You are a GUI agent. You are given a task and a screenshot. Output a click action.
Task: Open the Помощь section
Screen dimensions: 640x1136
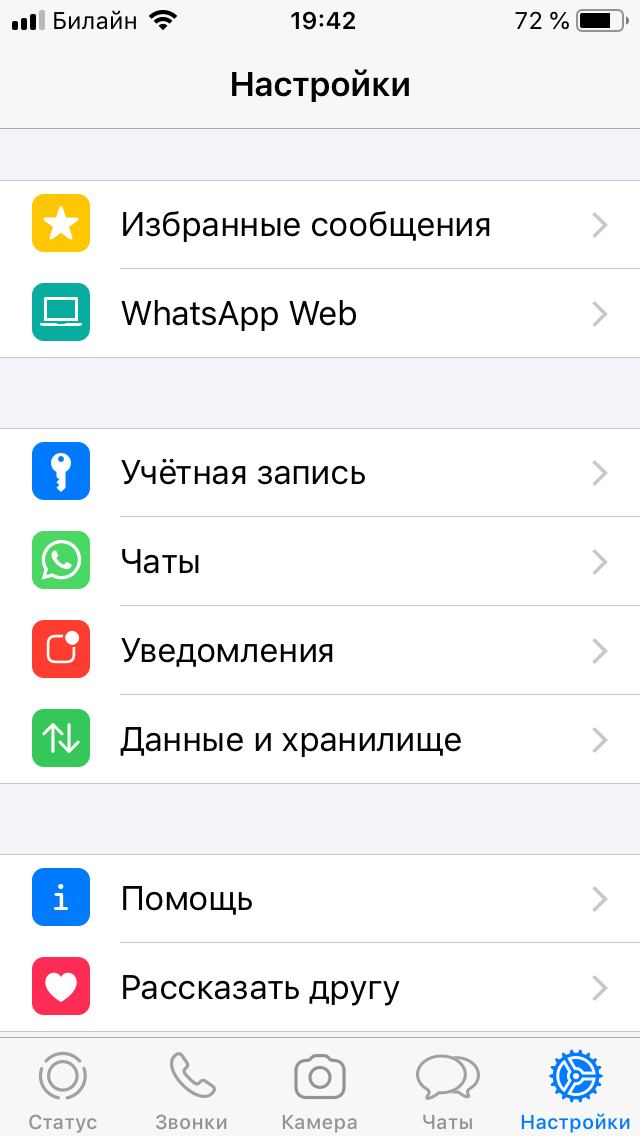coord(320,898)
